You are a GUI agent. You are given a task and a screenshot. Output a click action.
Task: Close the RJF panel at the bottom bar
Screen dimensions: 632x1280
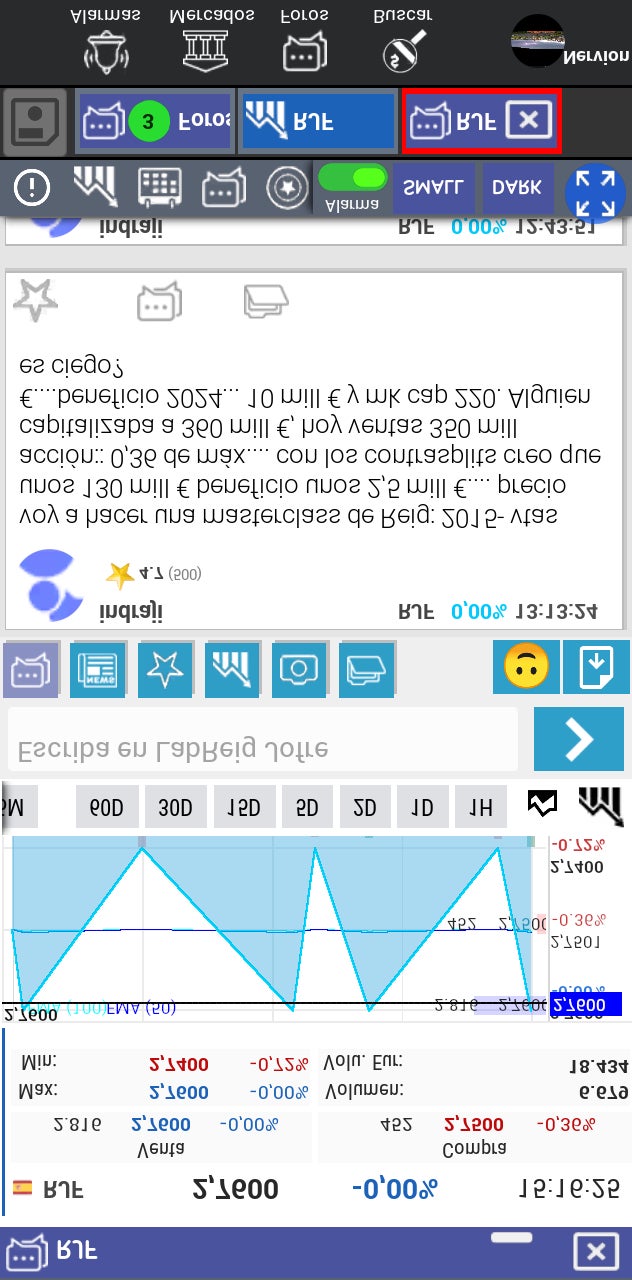(x=595, y=1252)
